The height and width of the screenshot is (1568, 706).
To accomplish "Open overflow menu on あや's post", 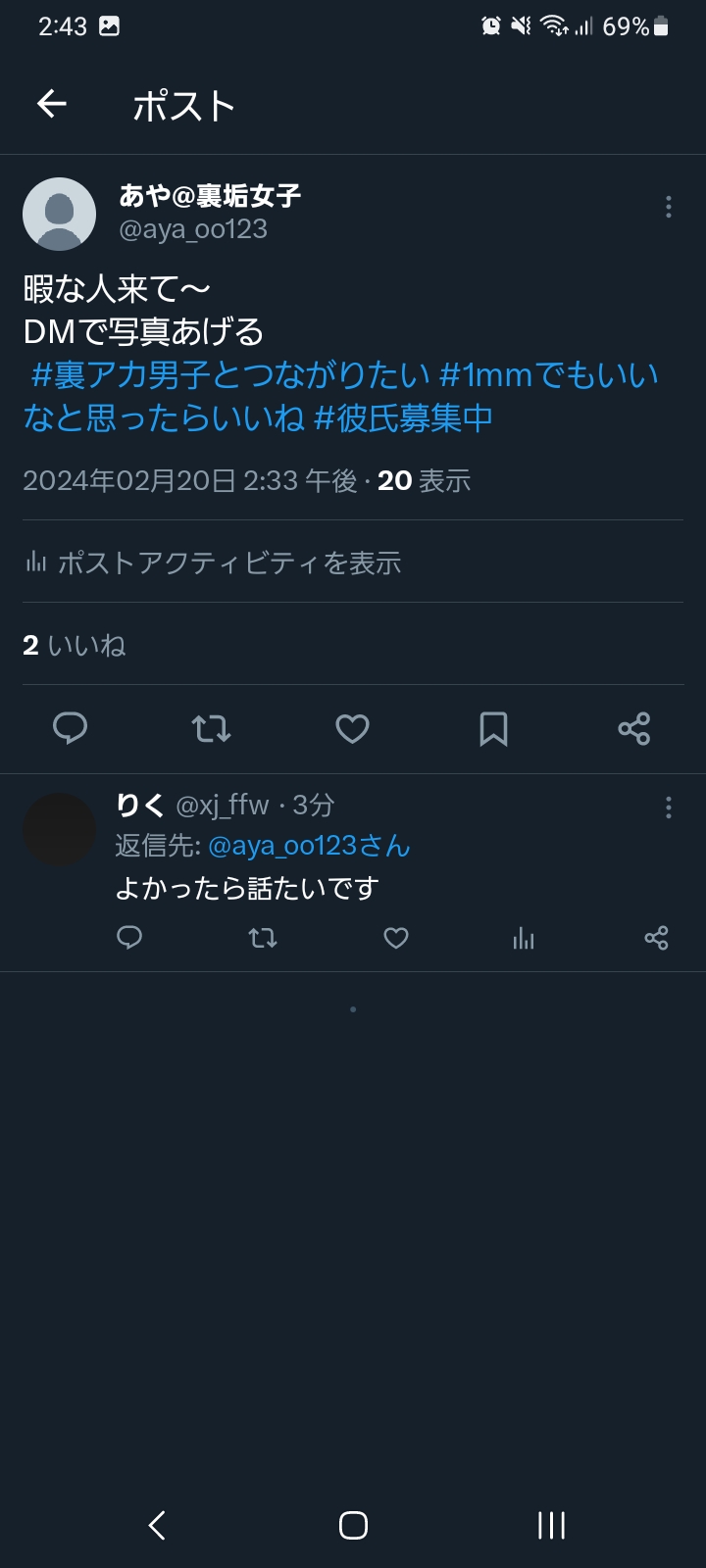I will (x=668, y=207).
